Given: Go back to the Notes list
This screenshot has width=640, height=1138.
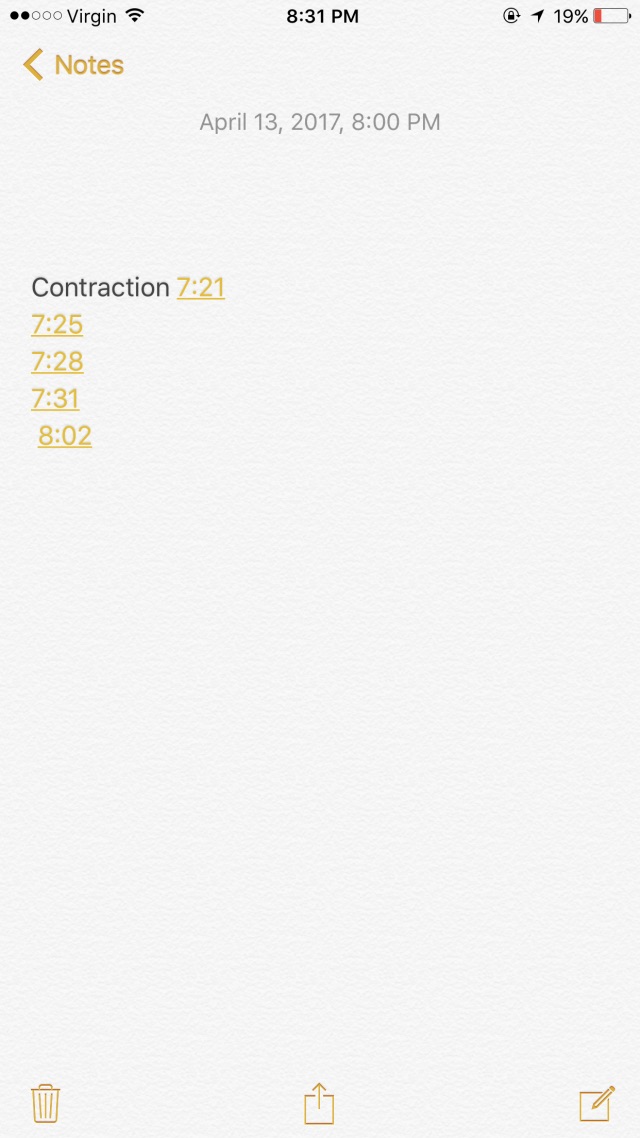Looking at the screenshot, I should pos(73,65).
